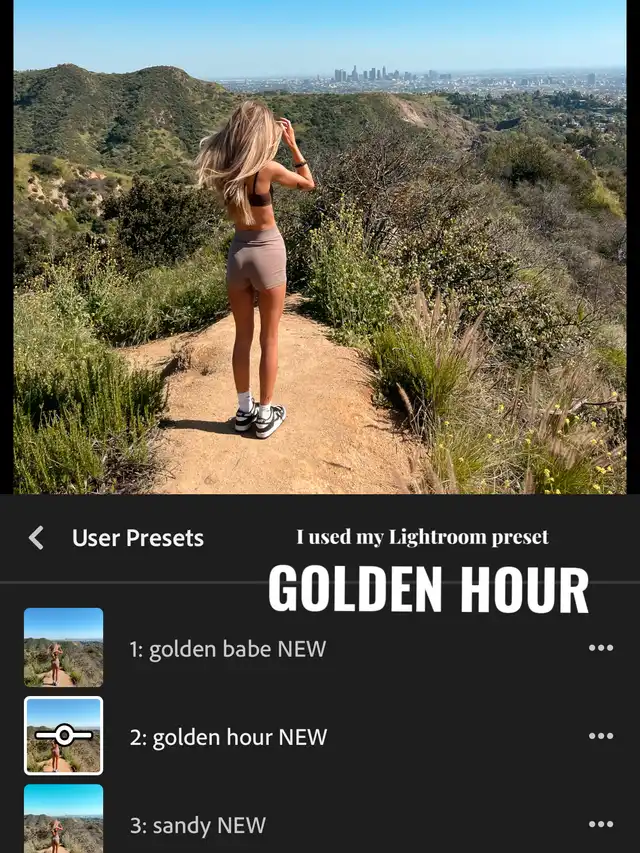Select the golden hour NEW preset
Viewport: 640px width, 853px height.
point(228,737)
